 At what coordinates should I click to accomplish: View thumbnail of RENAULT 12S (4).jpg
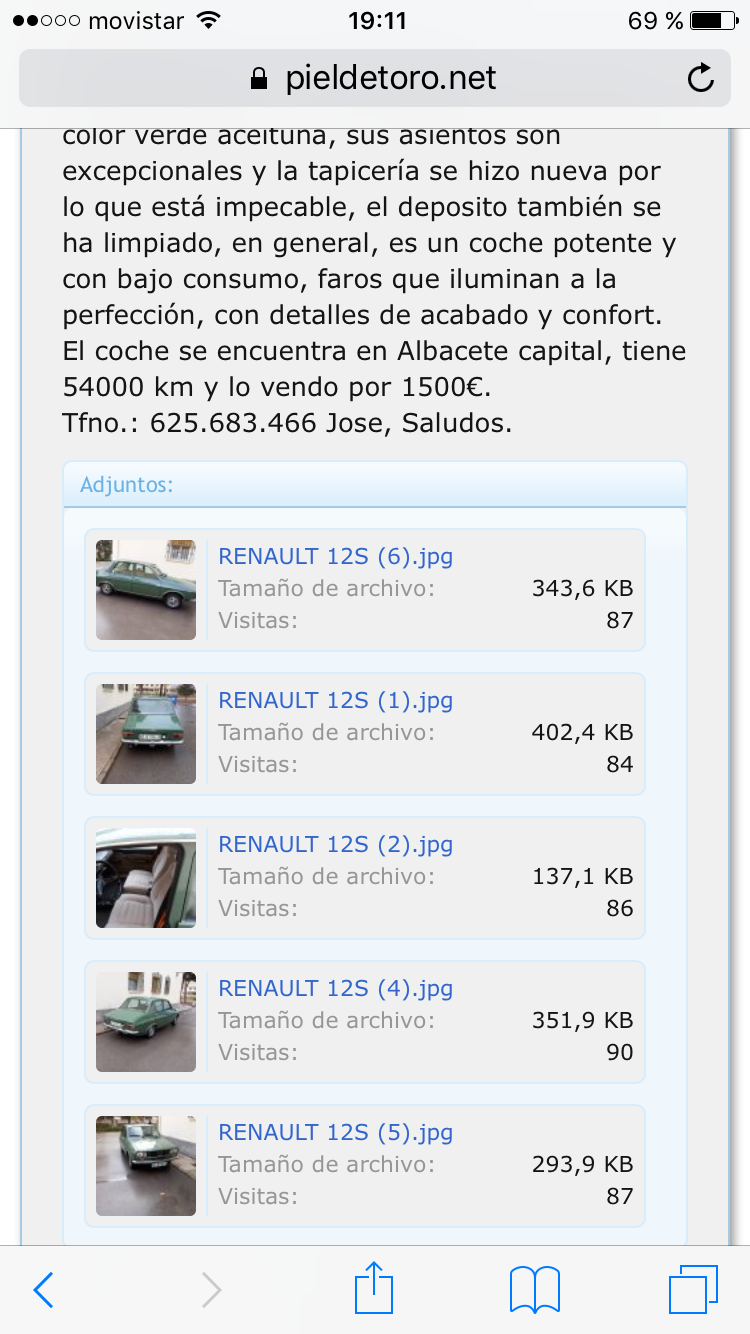tap(146, 1022)
